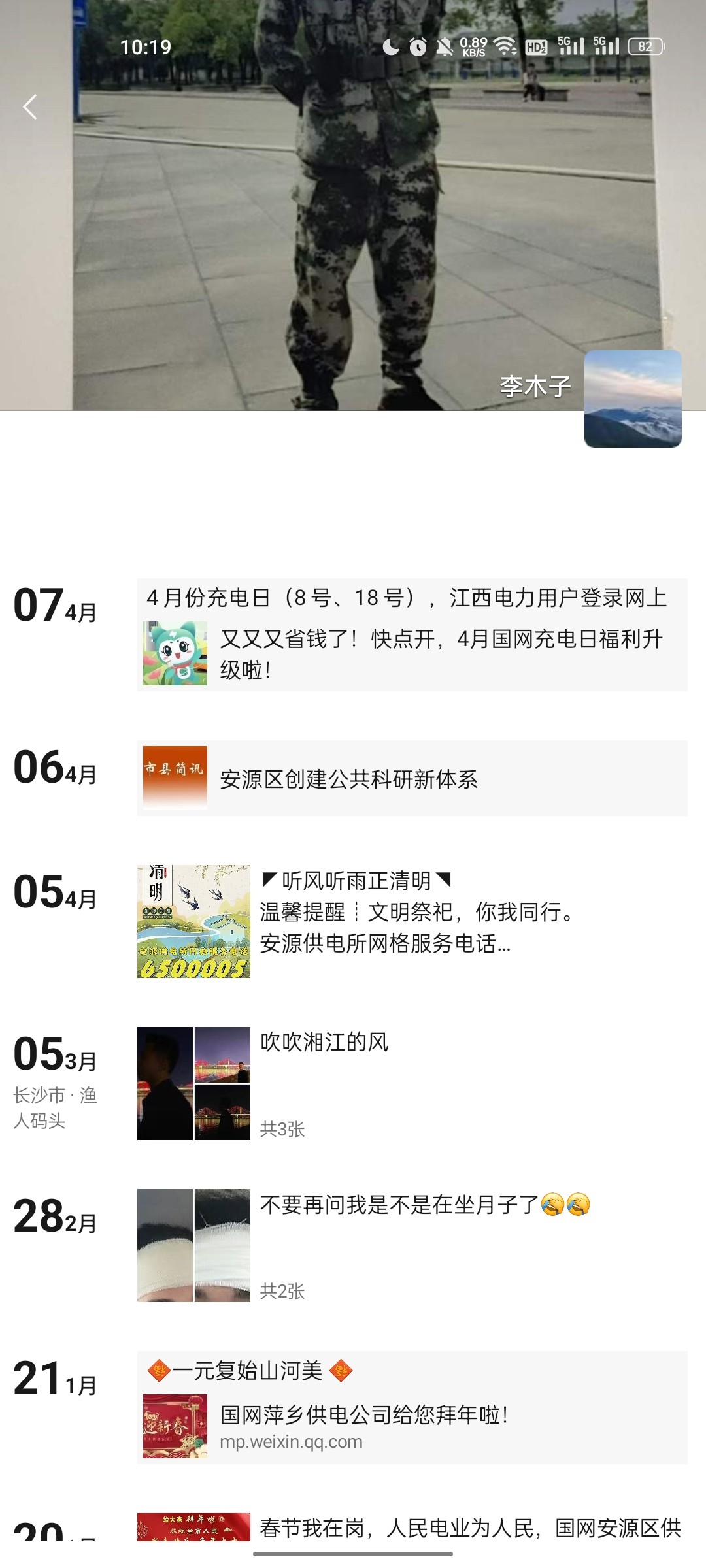Go back using the top-left arrow
Screen dimensions: 706x1568
click(x=30, y=107)
